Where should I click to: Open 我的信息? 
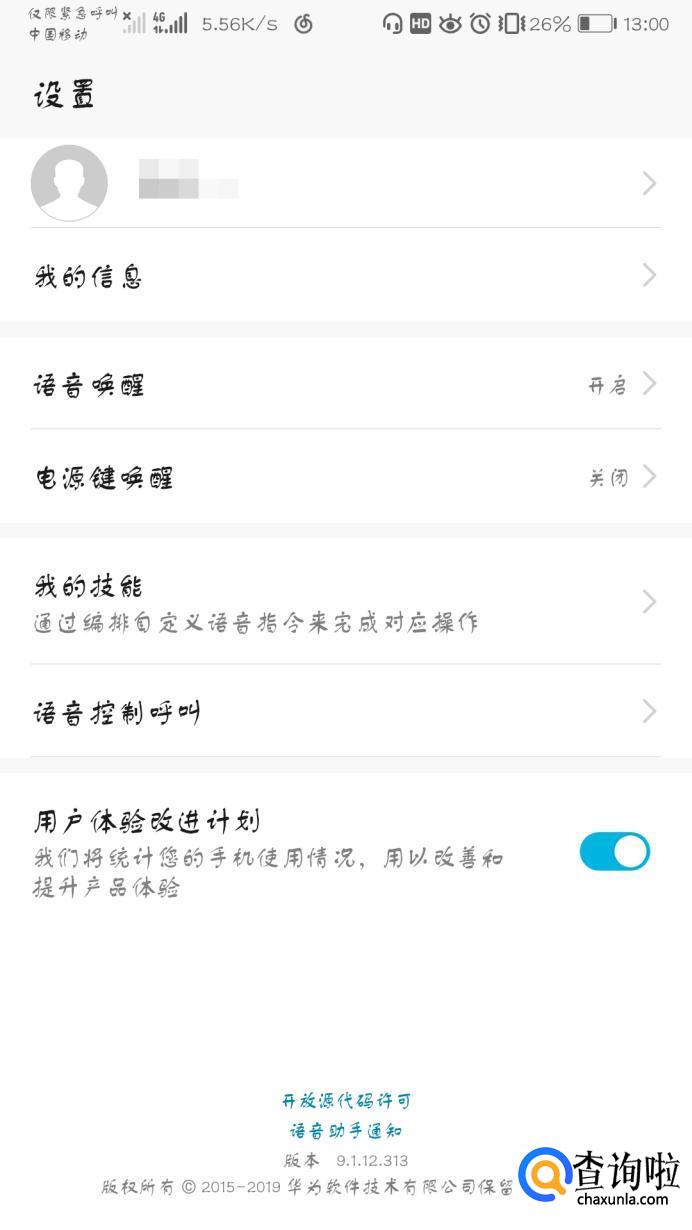tap(345, 276)
